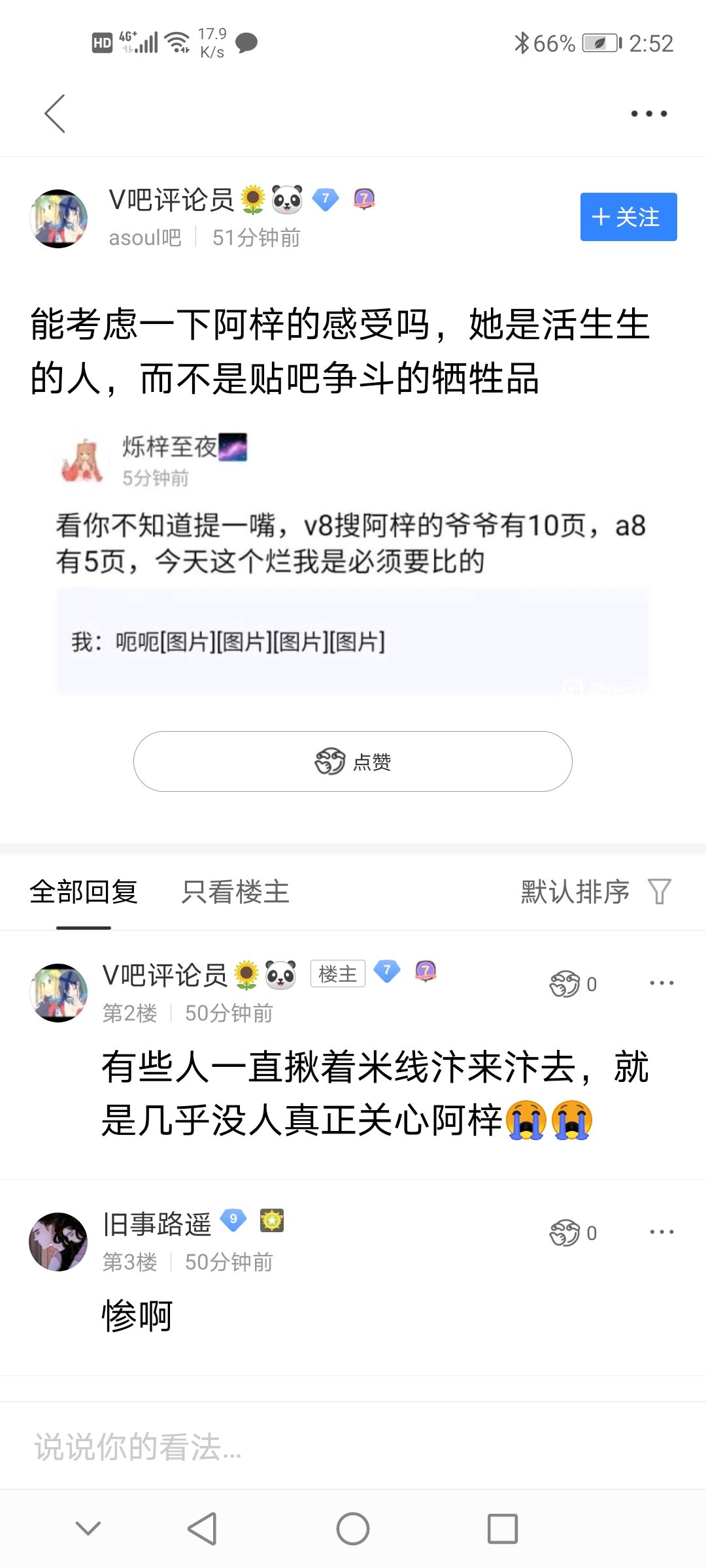706x1568 pixels.
Task: Go to the system home screen
Action: pyautogui.click(x=353, y=1529)
